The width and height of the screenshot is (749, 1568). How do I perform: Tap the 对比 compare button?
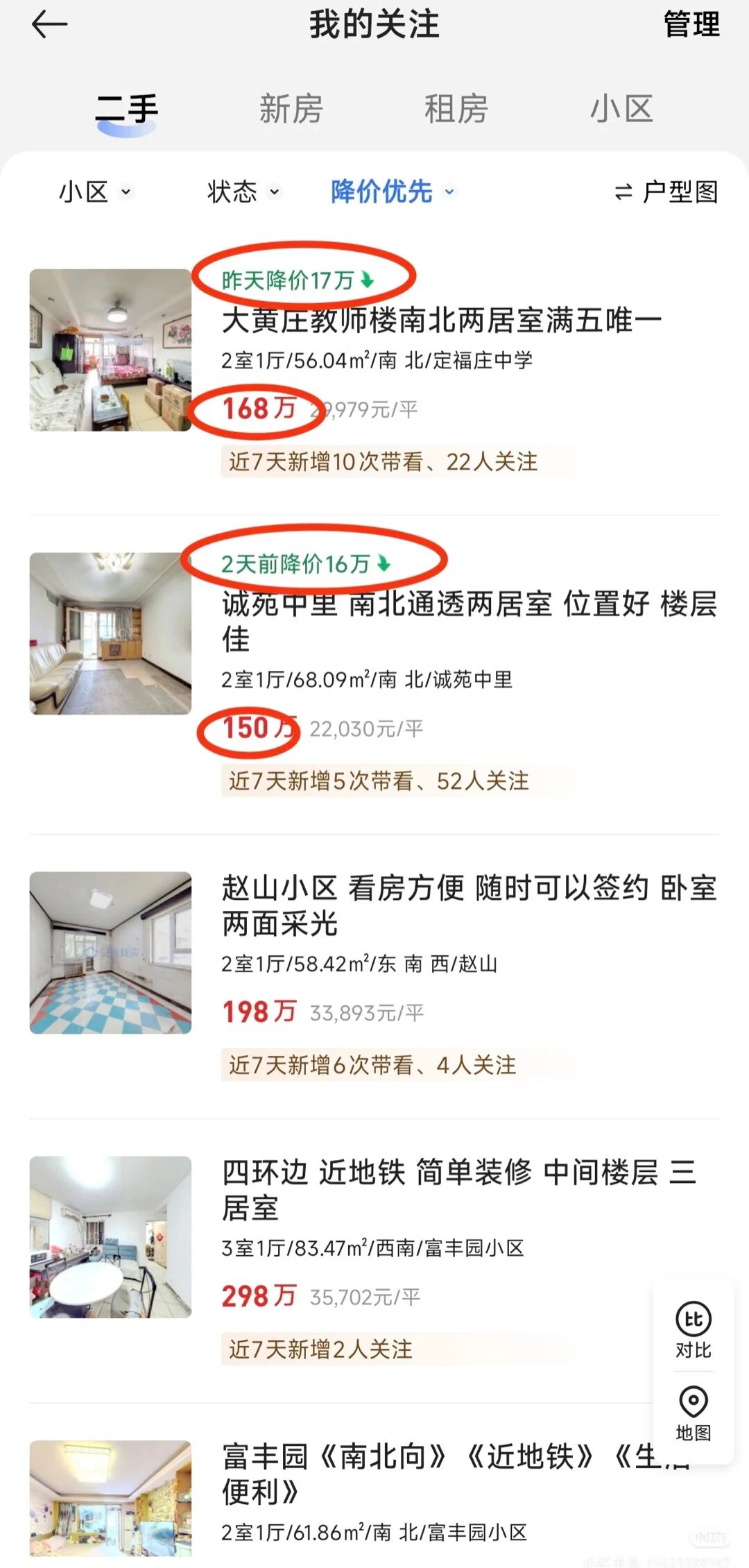click(x=694, y=1330)
